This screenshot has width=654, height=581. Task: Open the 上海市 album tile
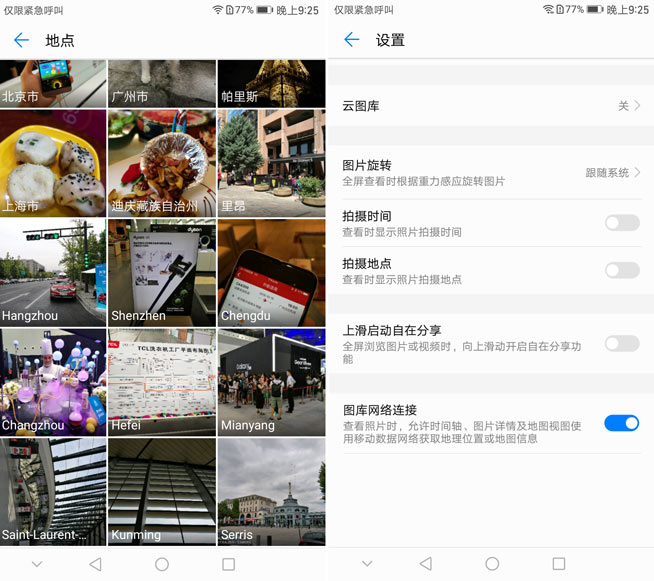(x=53, y=163)
